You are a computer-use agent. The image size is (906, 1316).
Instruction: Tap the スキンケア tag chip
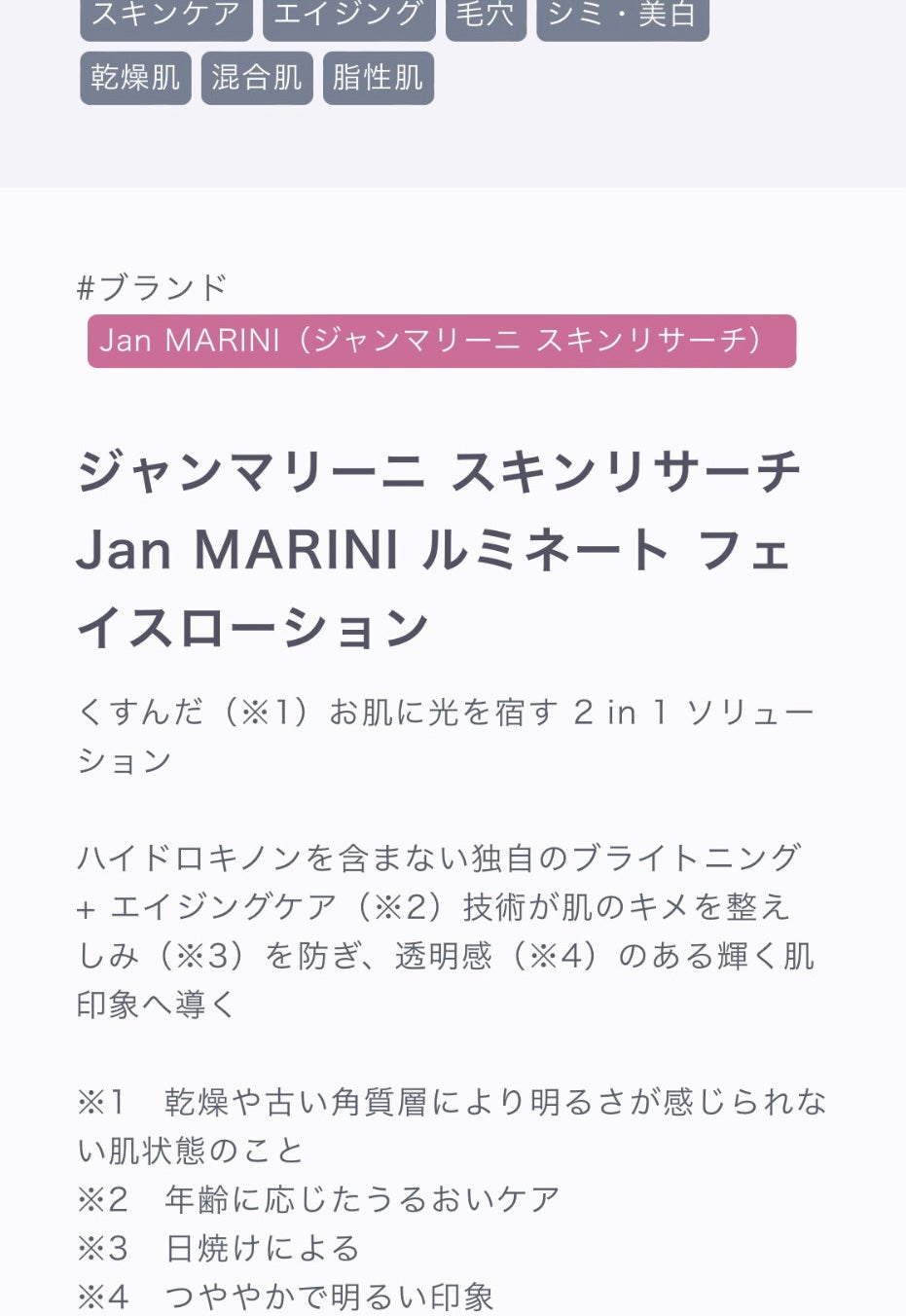click(x=166, y=17)
